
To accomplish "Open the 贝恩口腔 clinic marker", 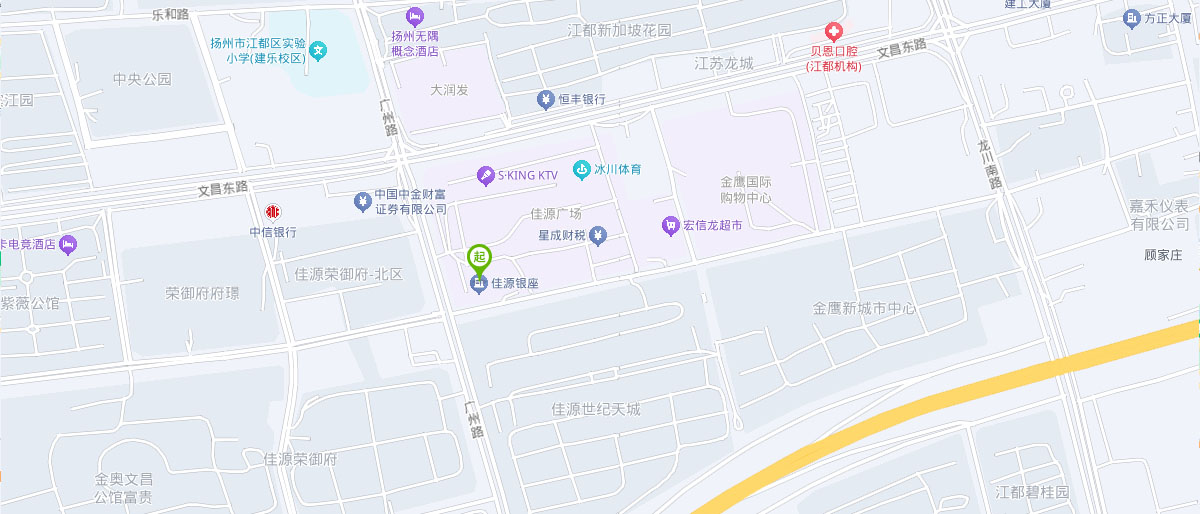I will click(832, 33).
